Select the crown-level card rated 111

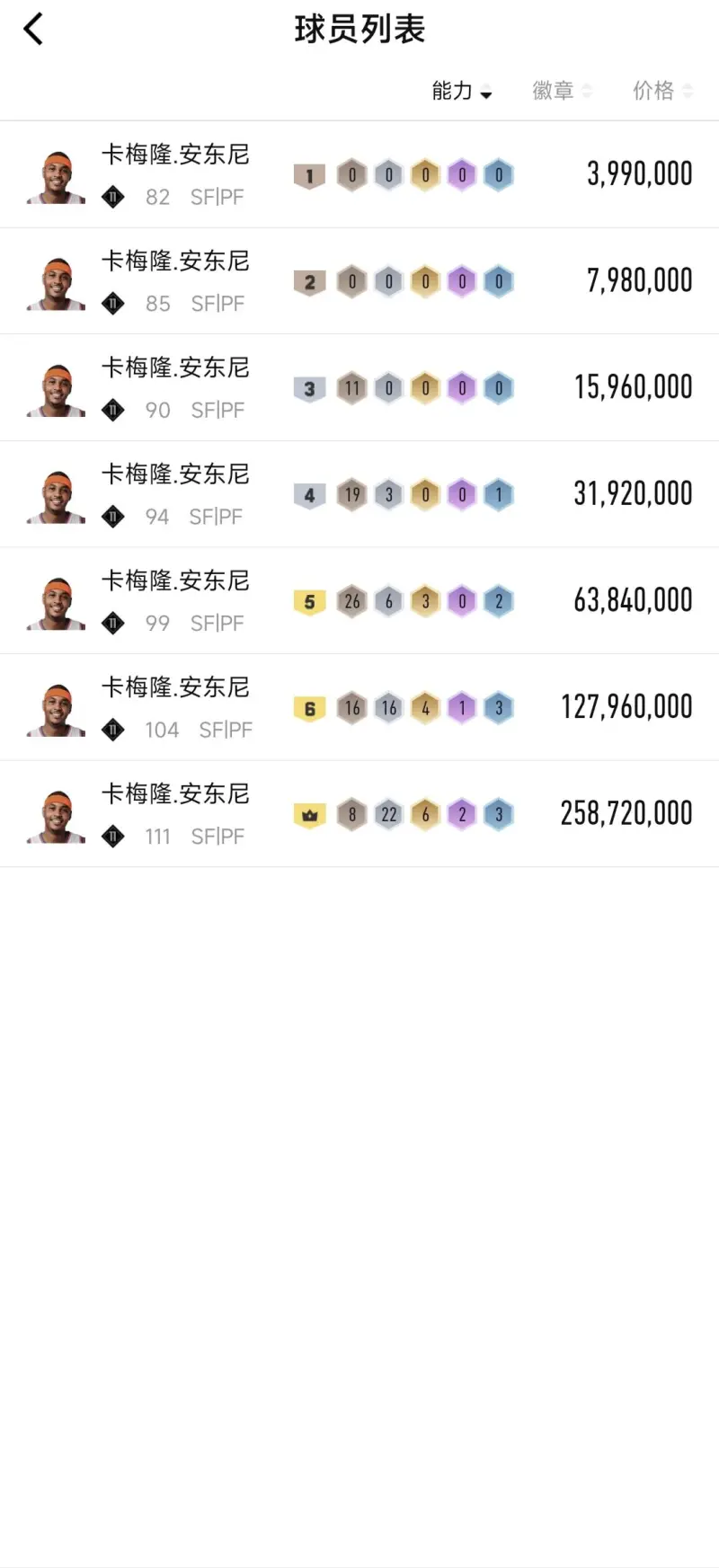coord(359,814)
